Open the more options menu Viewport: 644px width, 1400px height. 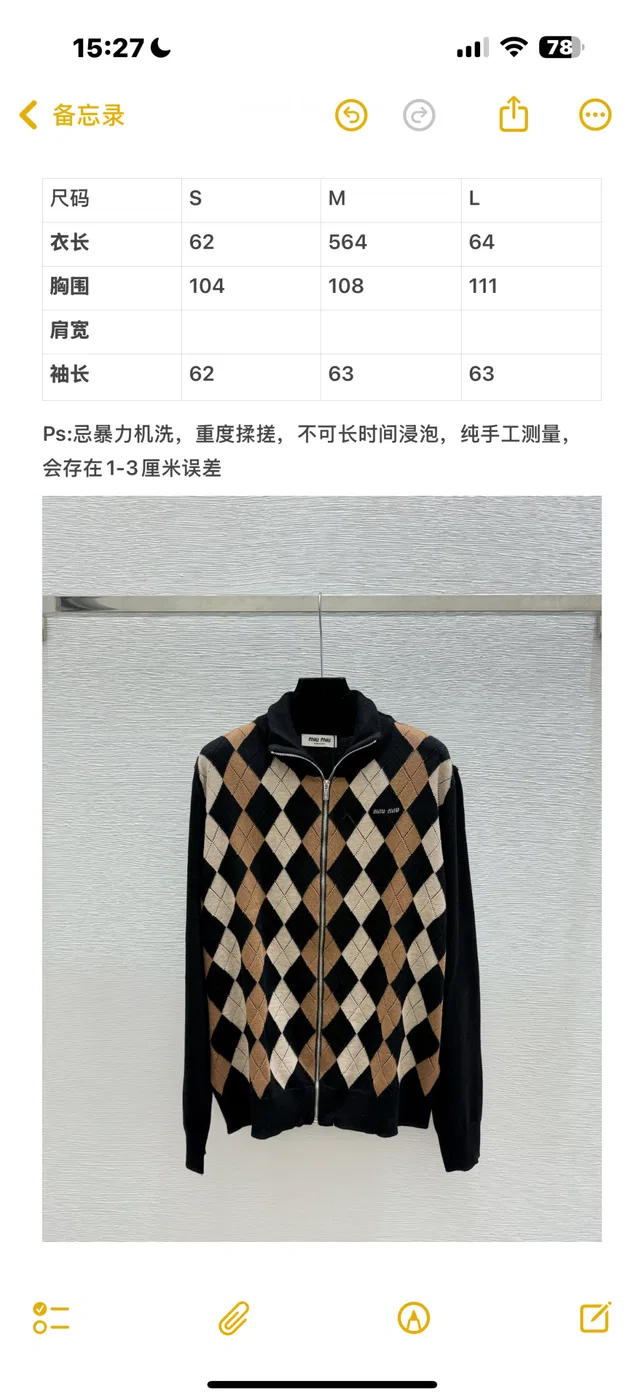click(x=595, y=115)
